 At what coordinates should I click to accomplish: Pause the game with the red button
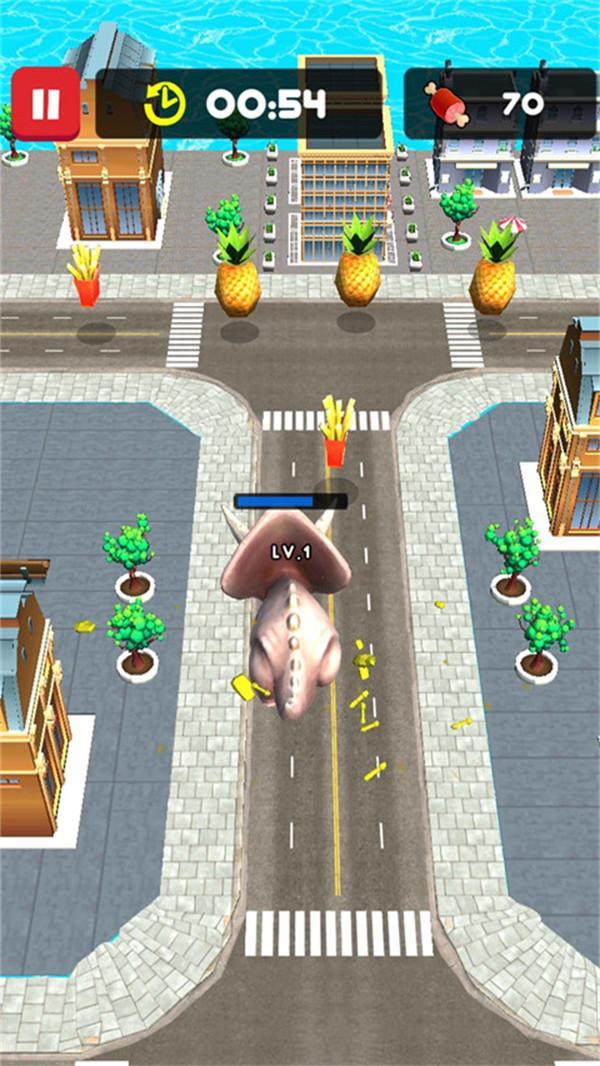46,103
